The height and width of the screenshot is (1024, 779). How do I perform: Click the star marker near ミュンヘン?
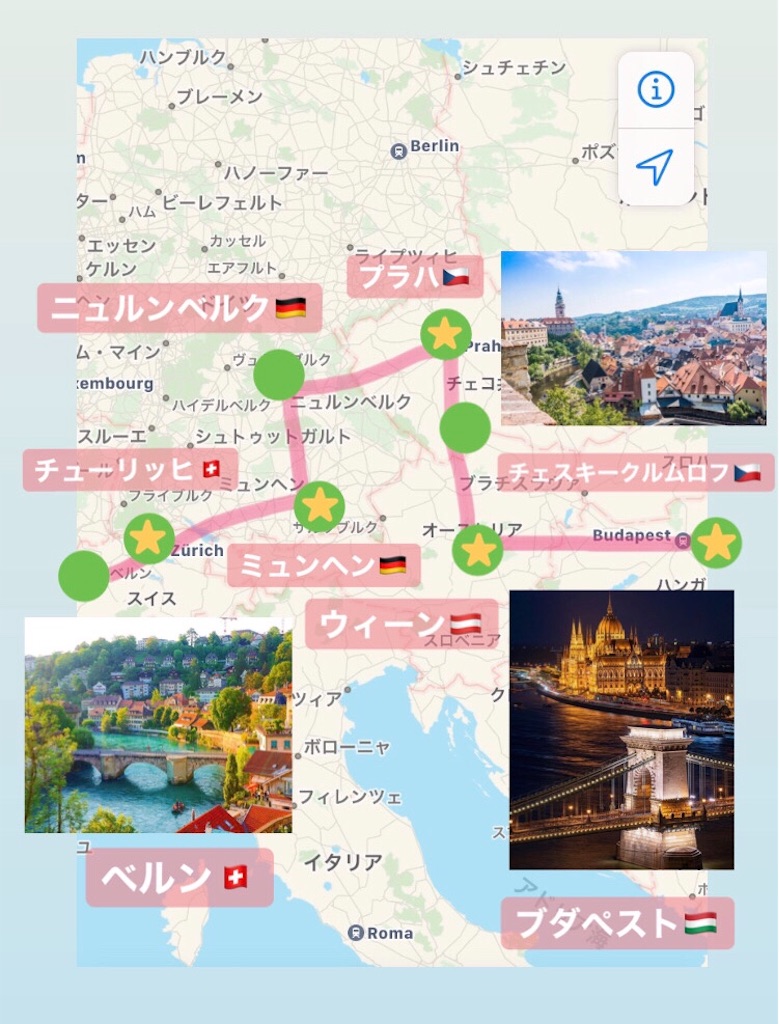pyautogui.click(x=320, y=503)
